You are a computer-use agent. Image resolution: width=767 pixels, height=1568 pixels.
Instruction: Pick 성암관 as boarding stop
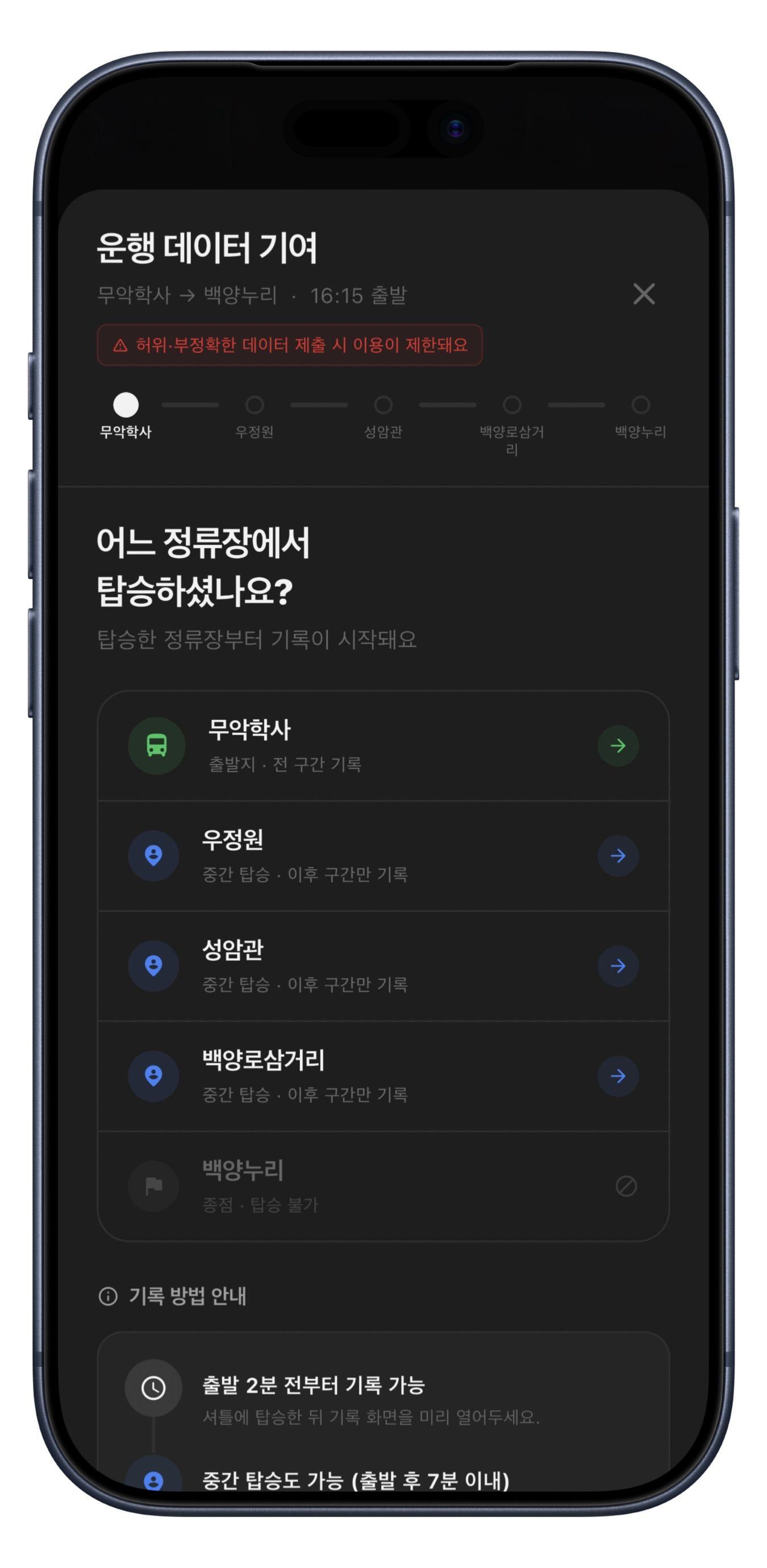coord(383,966)
